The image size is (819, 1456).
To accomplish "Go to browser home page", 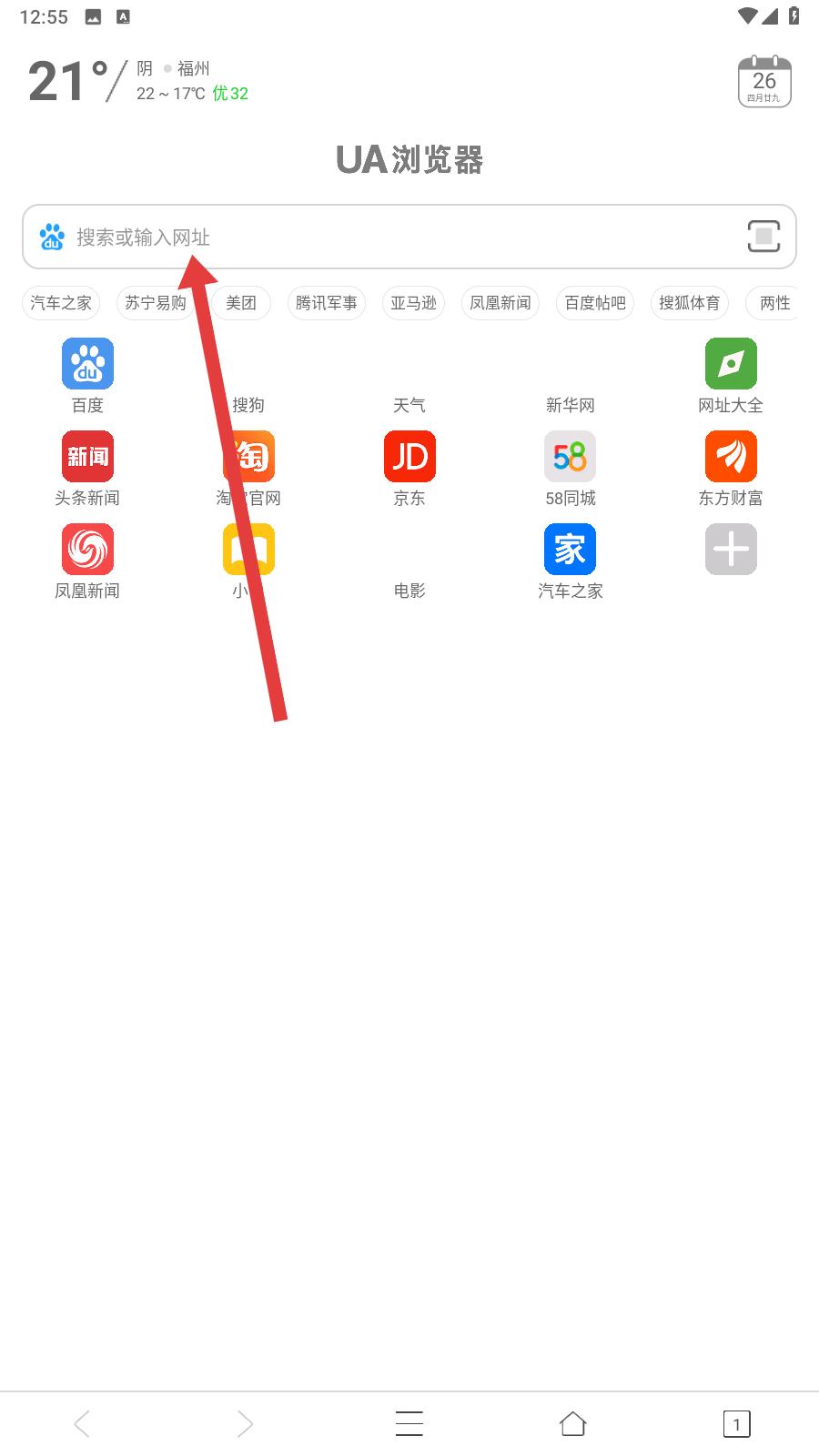I will point(572,1423).
